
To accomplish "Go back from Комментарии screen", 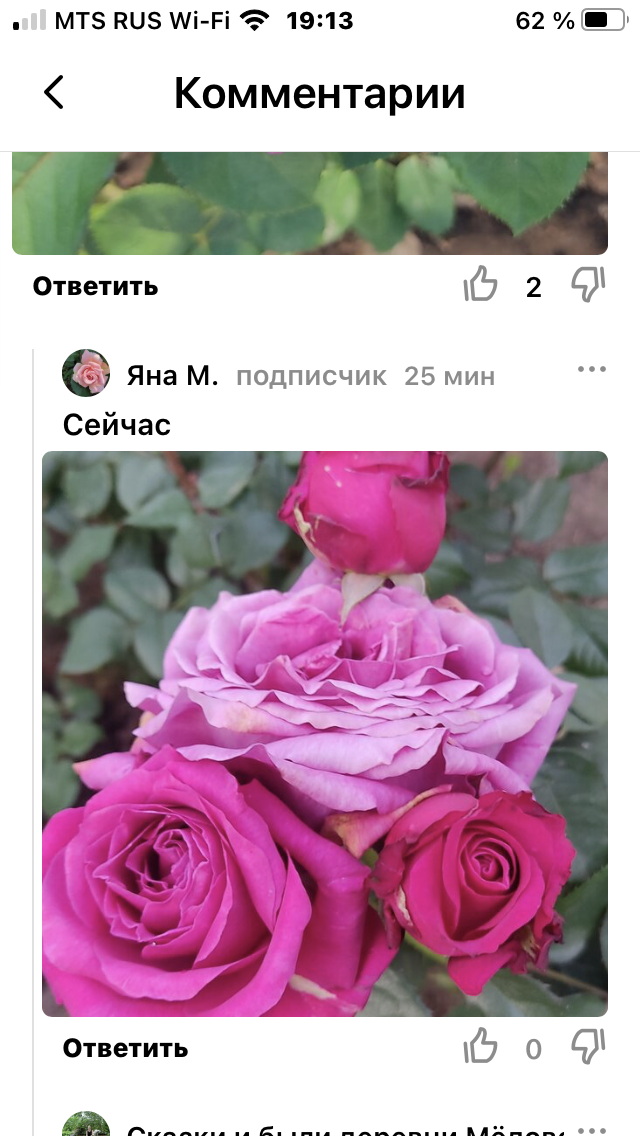I will pyautogui.click(x=54, y=93).
